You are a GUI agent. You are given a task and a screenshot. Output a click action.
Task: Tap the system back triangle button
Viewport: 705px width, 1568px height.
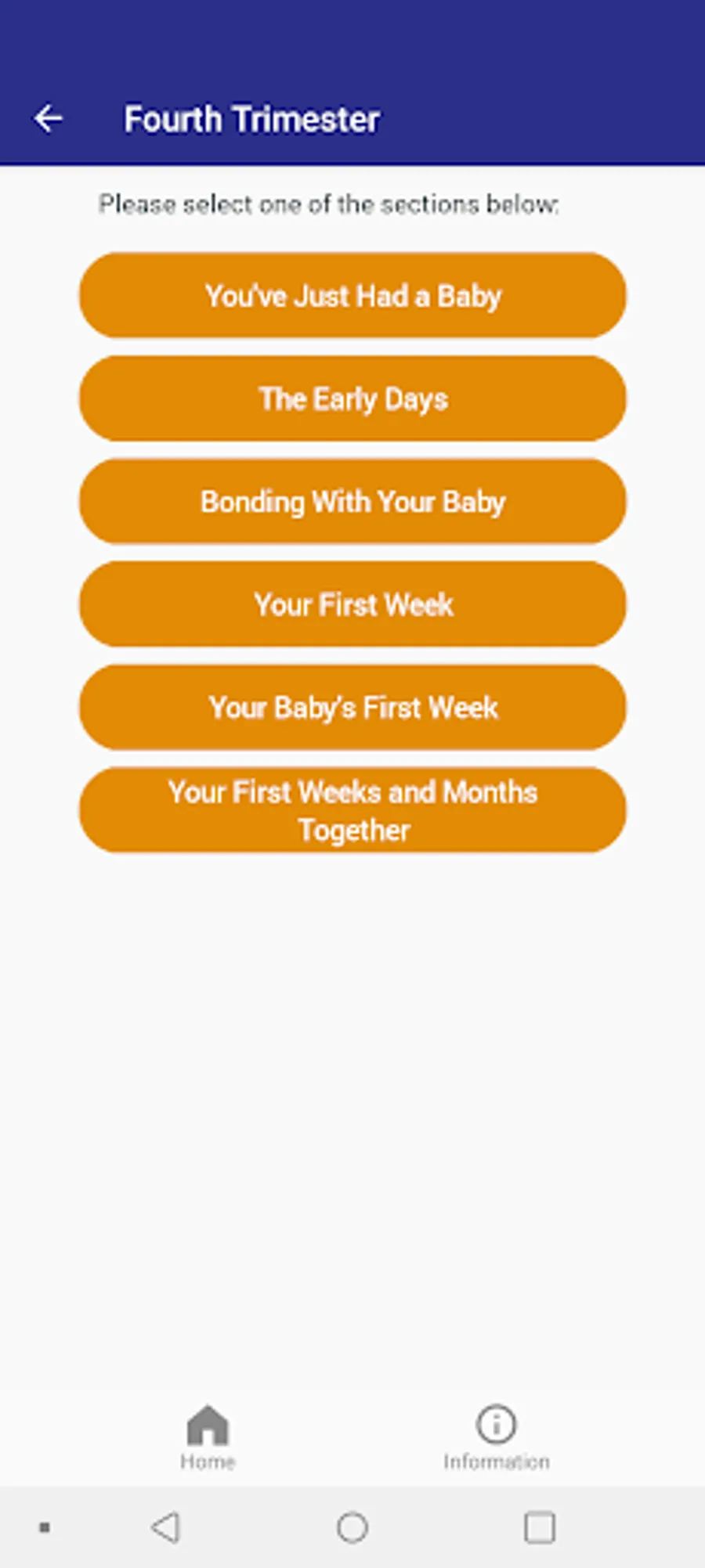coord(165,1527)
